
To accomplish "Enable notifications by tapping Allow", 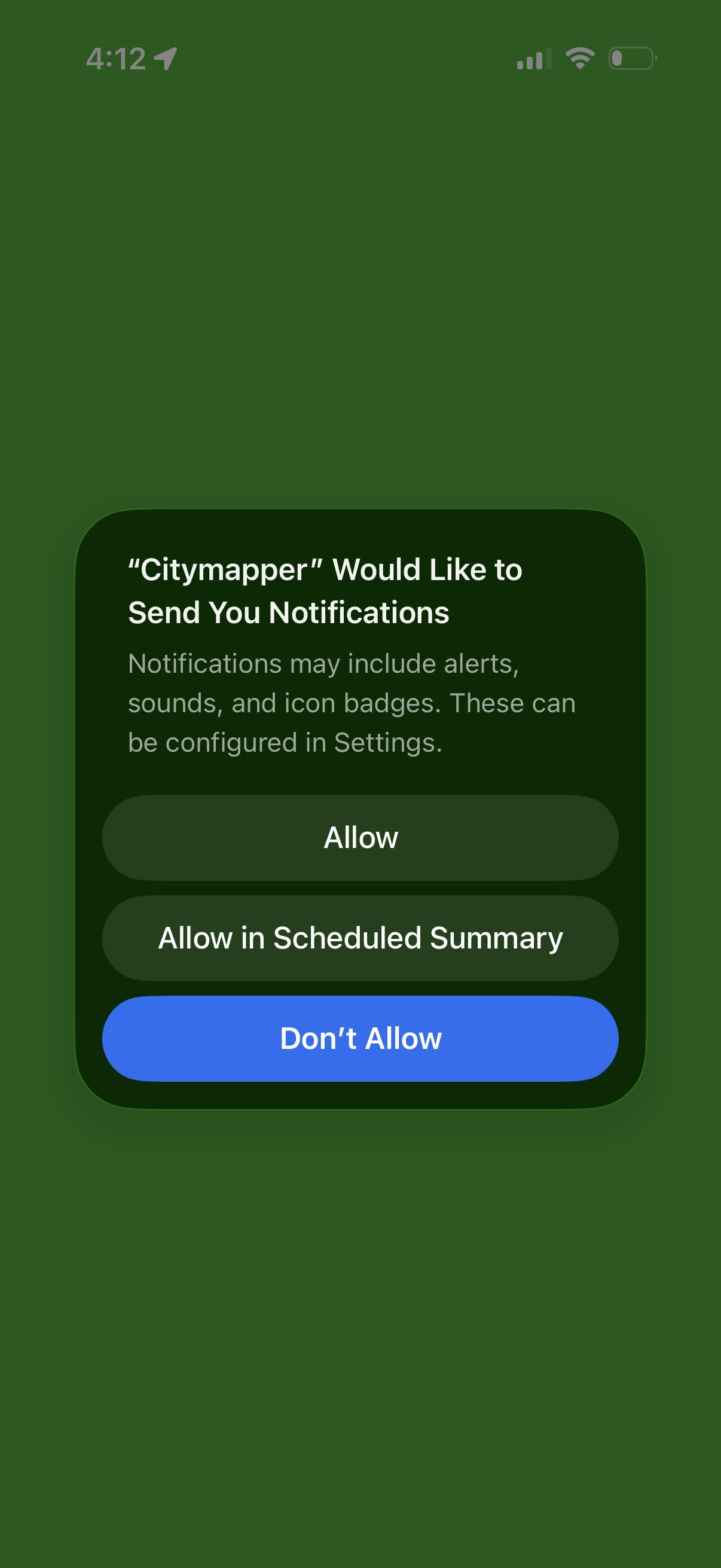I will [x=360, y=837].
